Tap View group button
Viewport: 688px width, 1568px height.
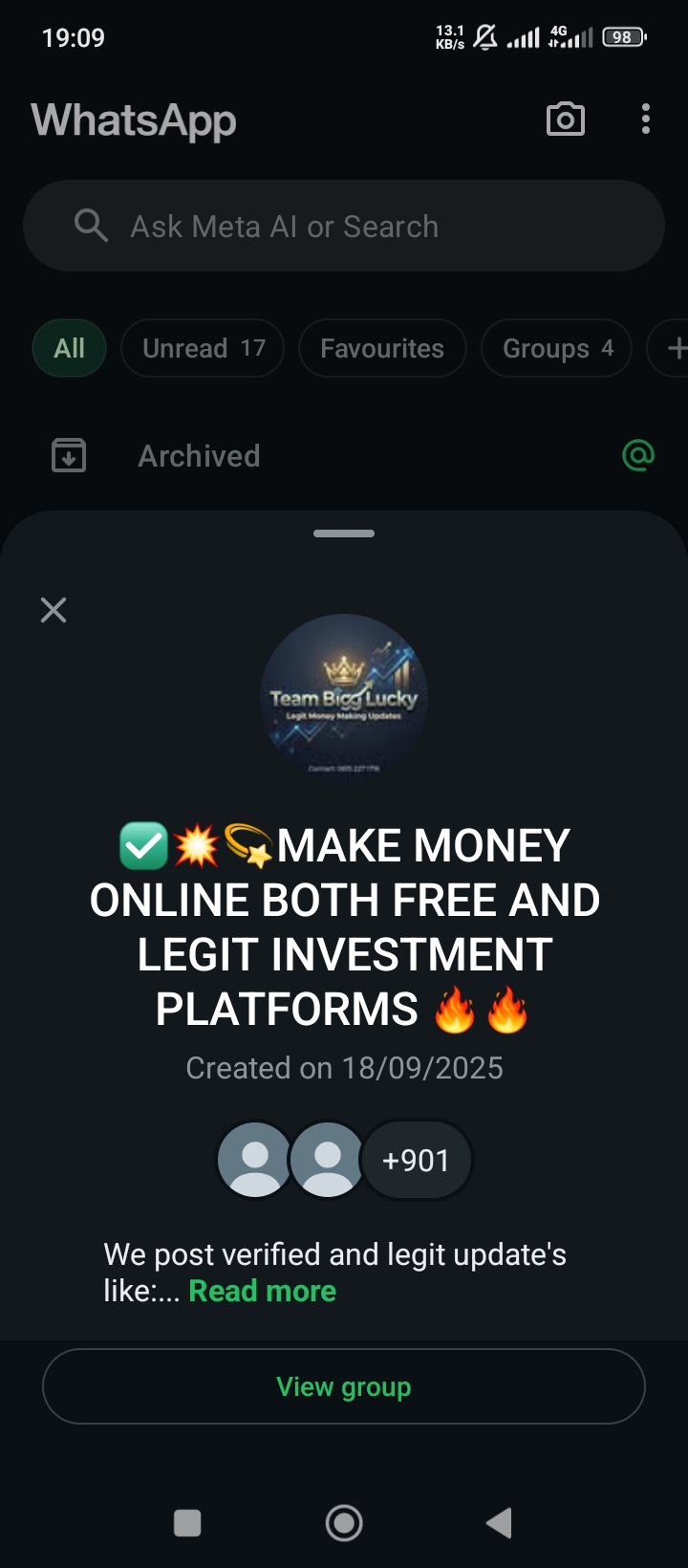[344, 1386]
